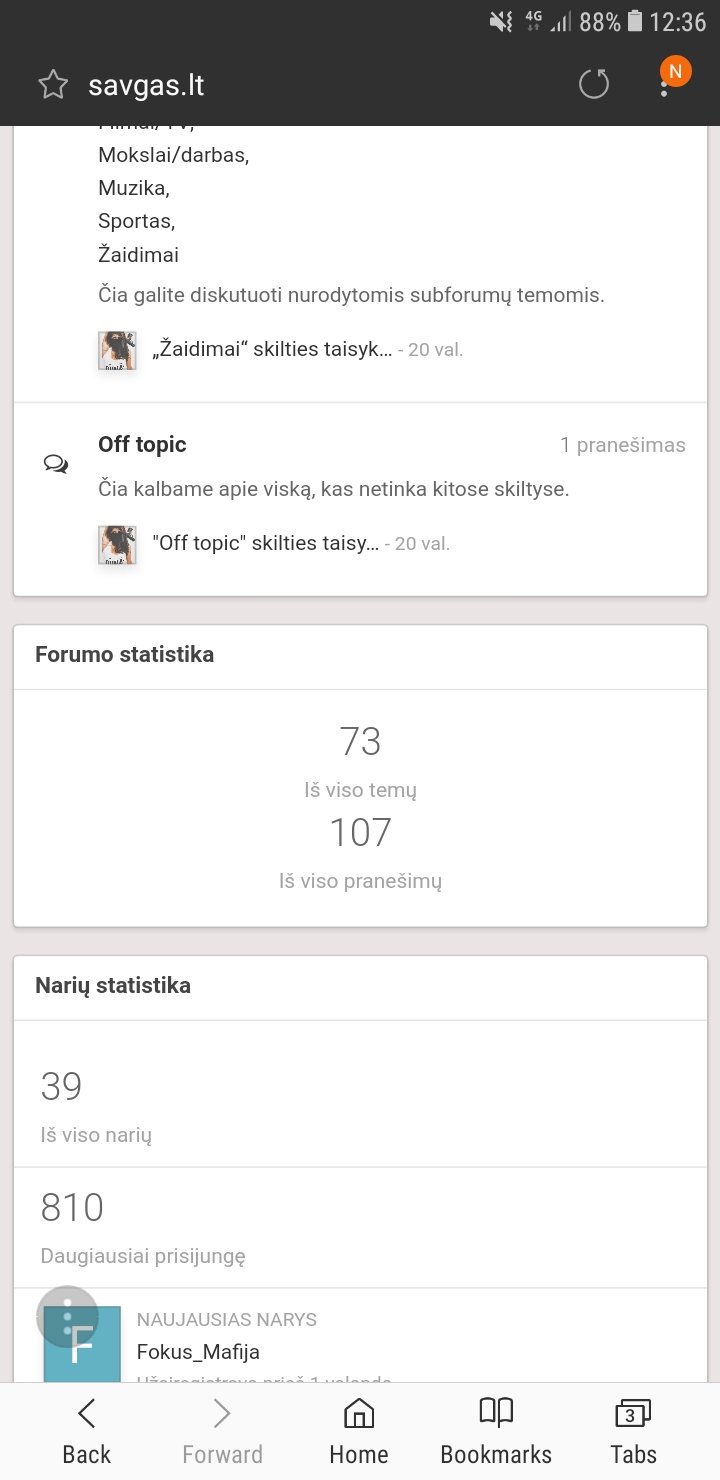
Task: Open the Sportas subforum
Action: (136, 221)
